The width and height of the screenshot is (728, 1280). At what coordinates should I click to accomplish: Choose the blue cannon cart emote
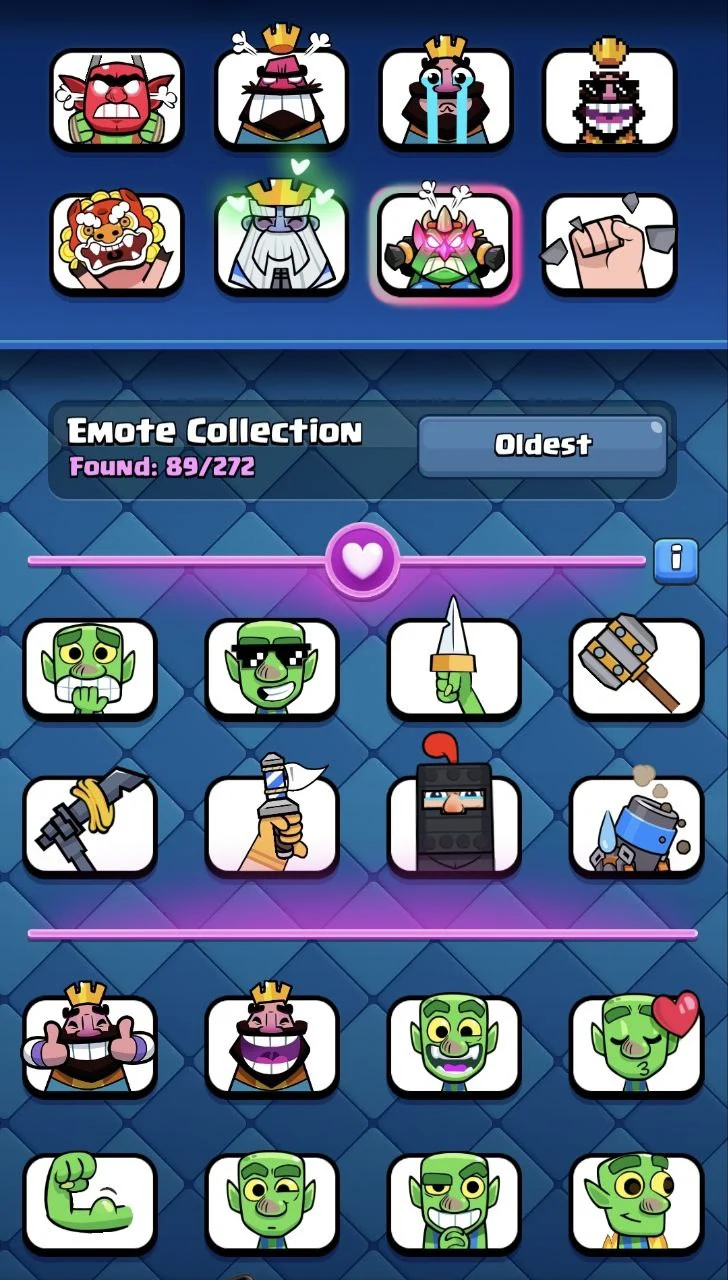(x=636, y=825)
